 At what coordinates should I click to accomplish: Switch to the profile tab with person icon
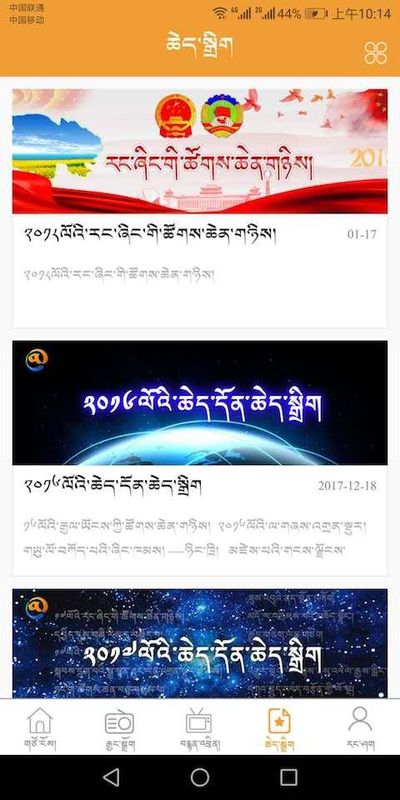[360, 729]
